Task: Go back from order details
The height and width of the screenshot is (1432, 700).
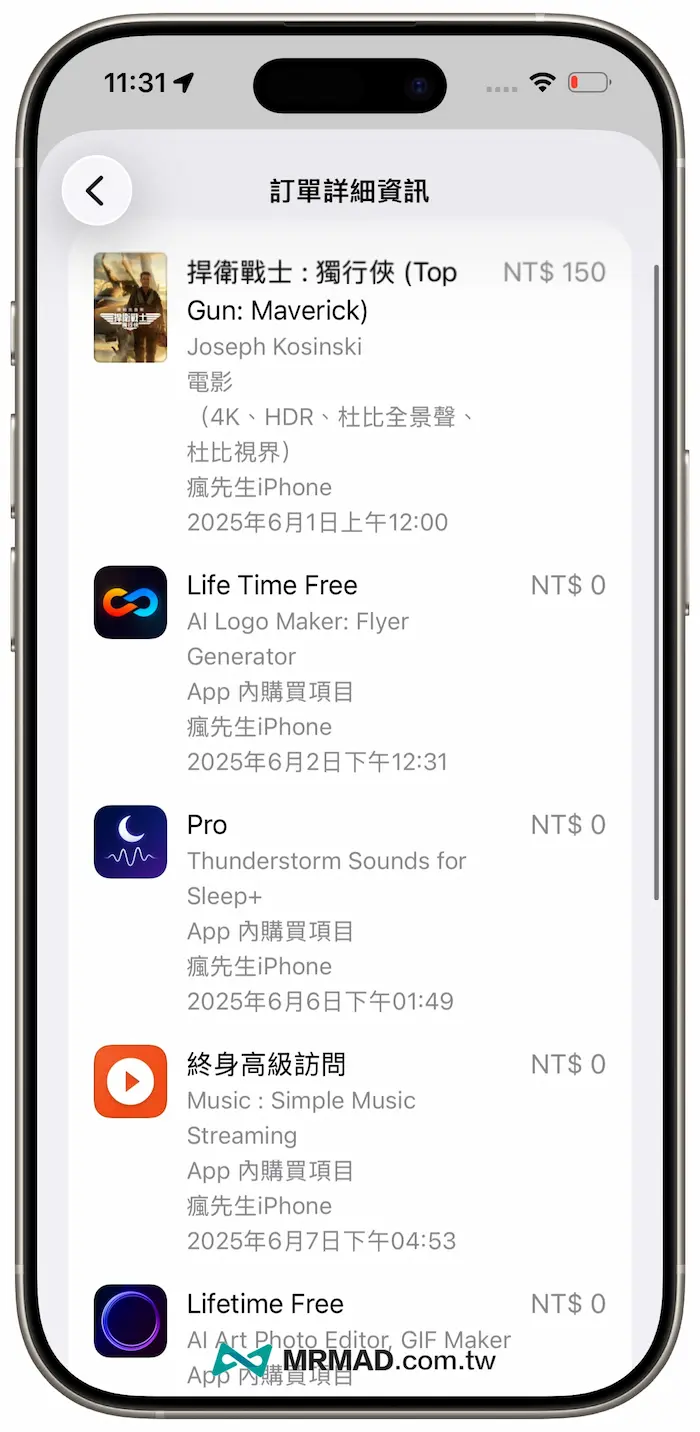Action: (x=96, y=191)
